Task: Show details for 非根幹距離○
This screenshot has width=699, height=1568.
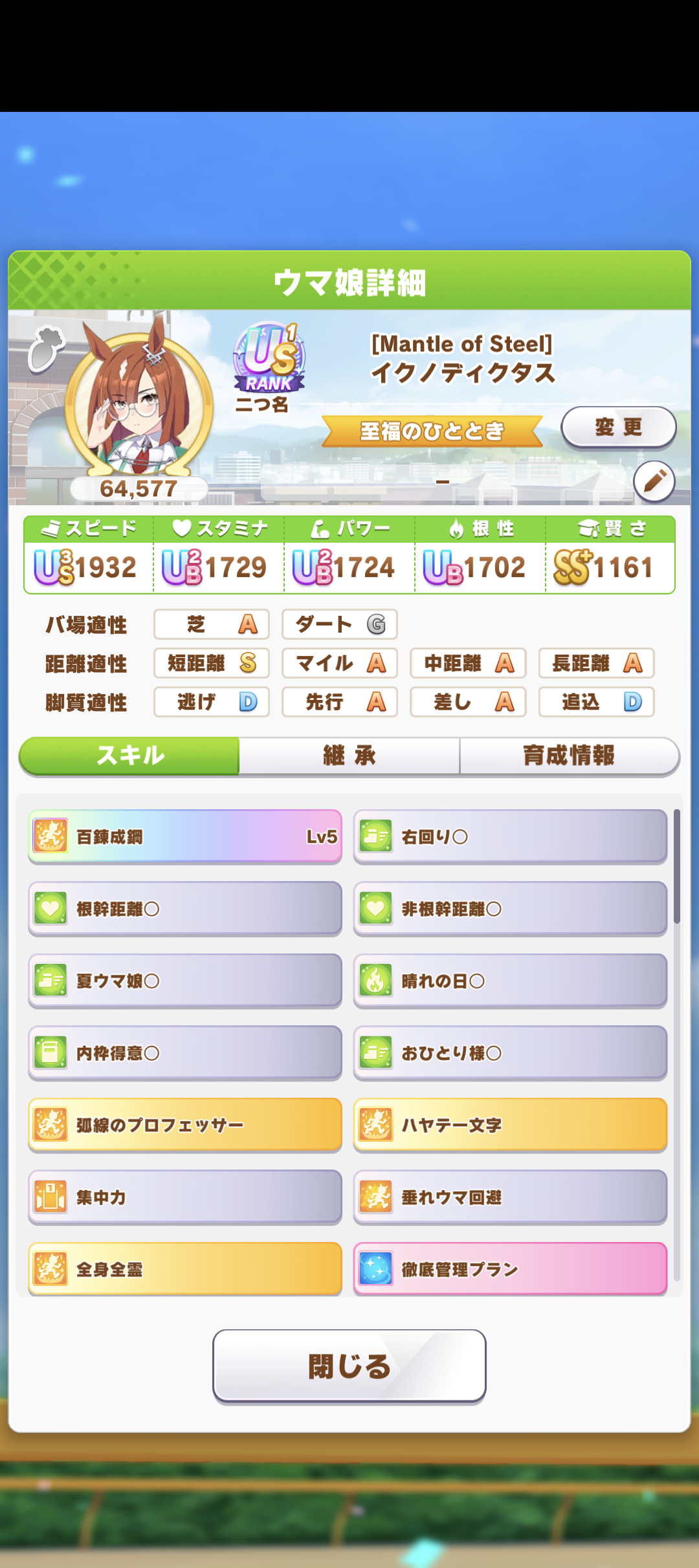Action: click(510, 909)
